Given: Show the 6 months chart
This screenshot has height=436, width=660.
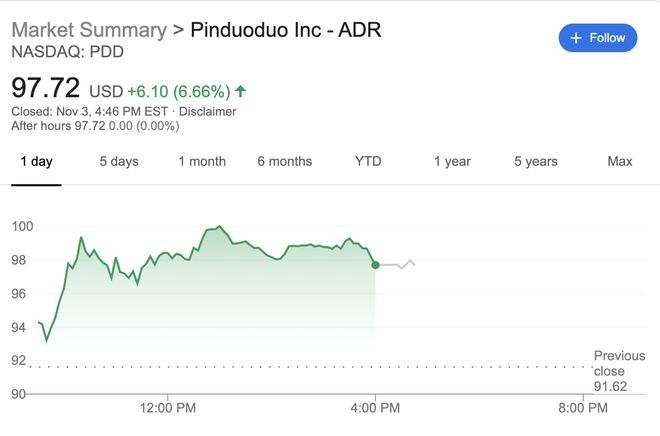Looking at the screenshot, I should point(284,161).
